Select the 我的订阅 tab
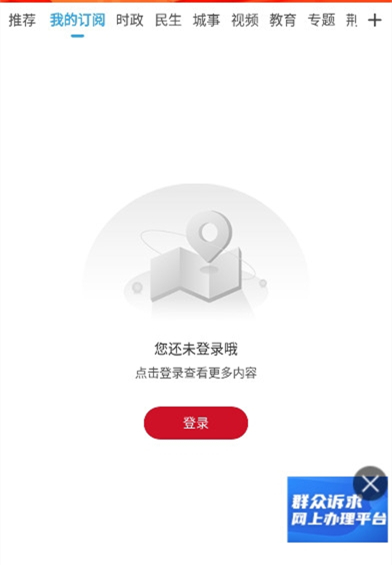Screen dimensions: 392x565 point(77,20)
